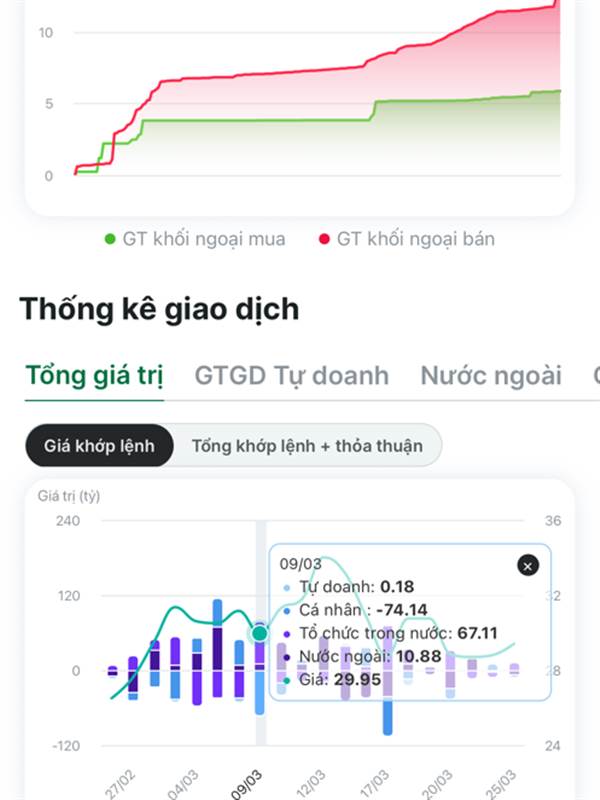The height and width of the screenshot is (800, 600).
Task: Select the Tổng giá trị tab
Action: click(94, 376)
